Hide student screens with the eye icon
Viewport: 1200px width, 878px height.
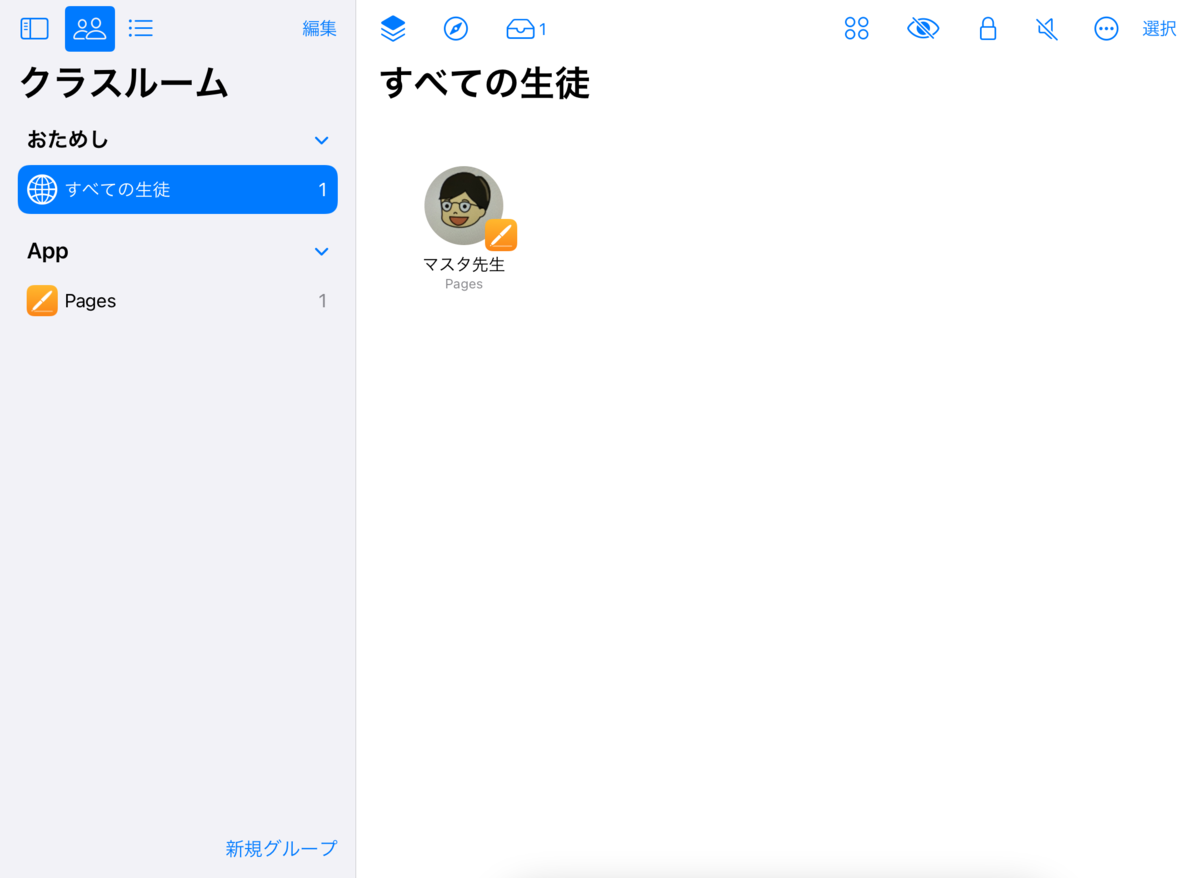923,29
